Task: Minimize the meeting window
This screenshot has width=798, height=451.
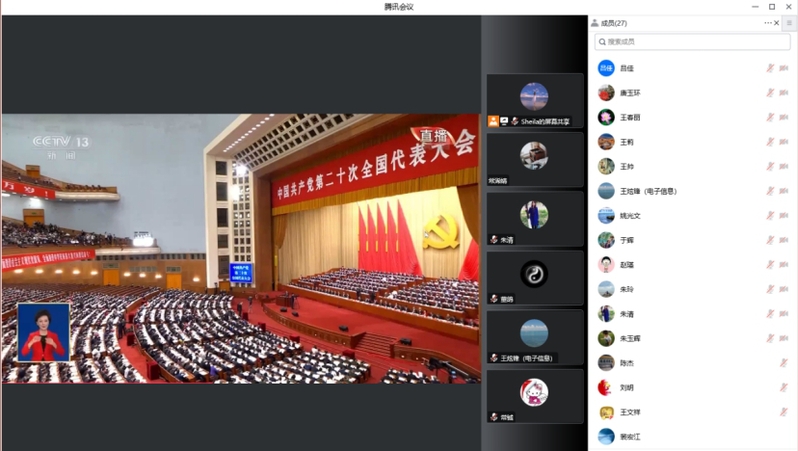Action: [x=743, y=7]
